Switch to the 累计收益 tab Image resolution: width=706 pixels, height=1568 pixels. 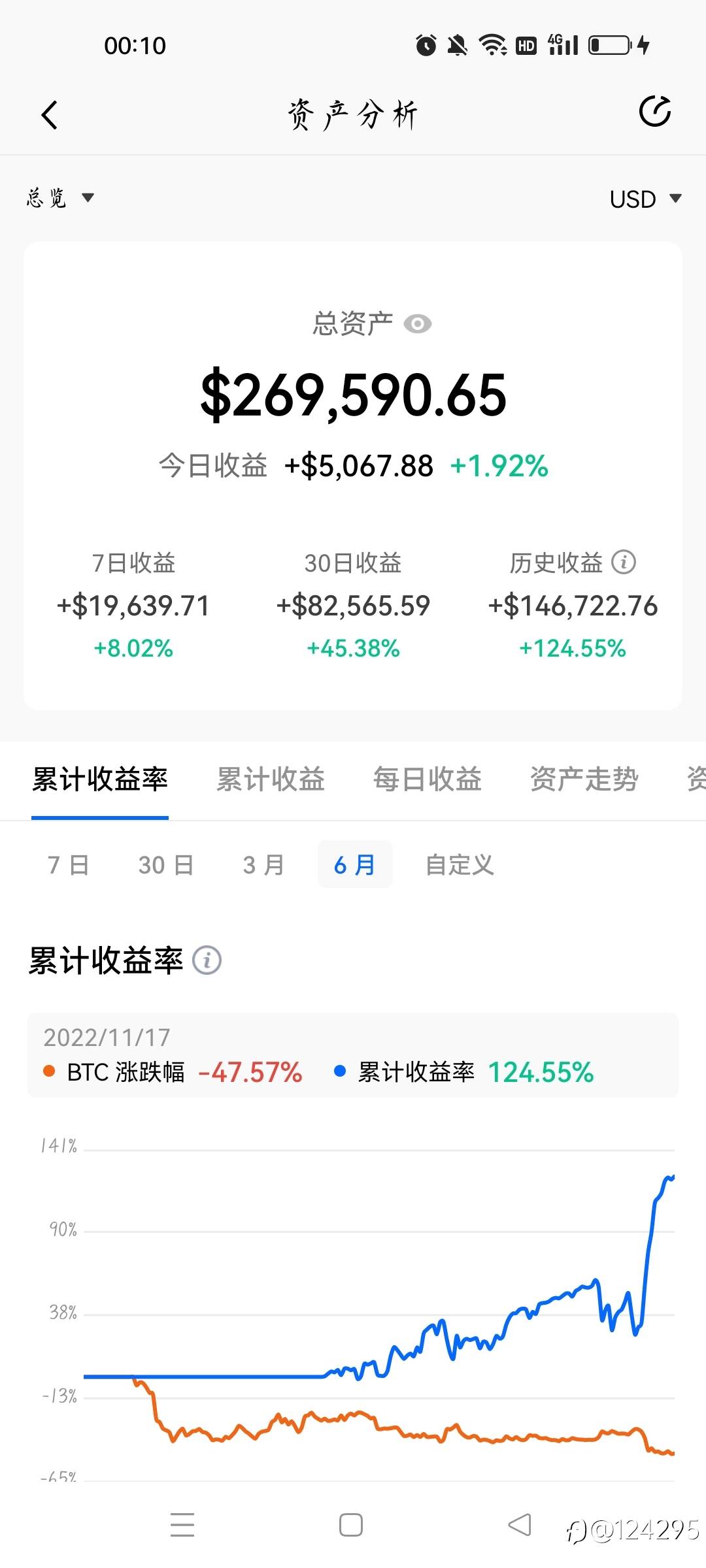pyautogui.click(x=271, y=779)
